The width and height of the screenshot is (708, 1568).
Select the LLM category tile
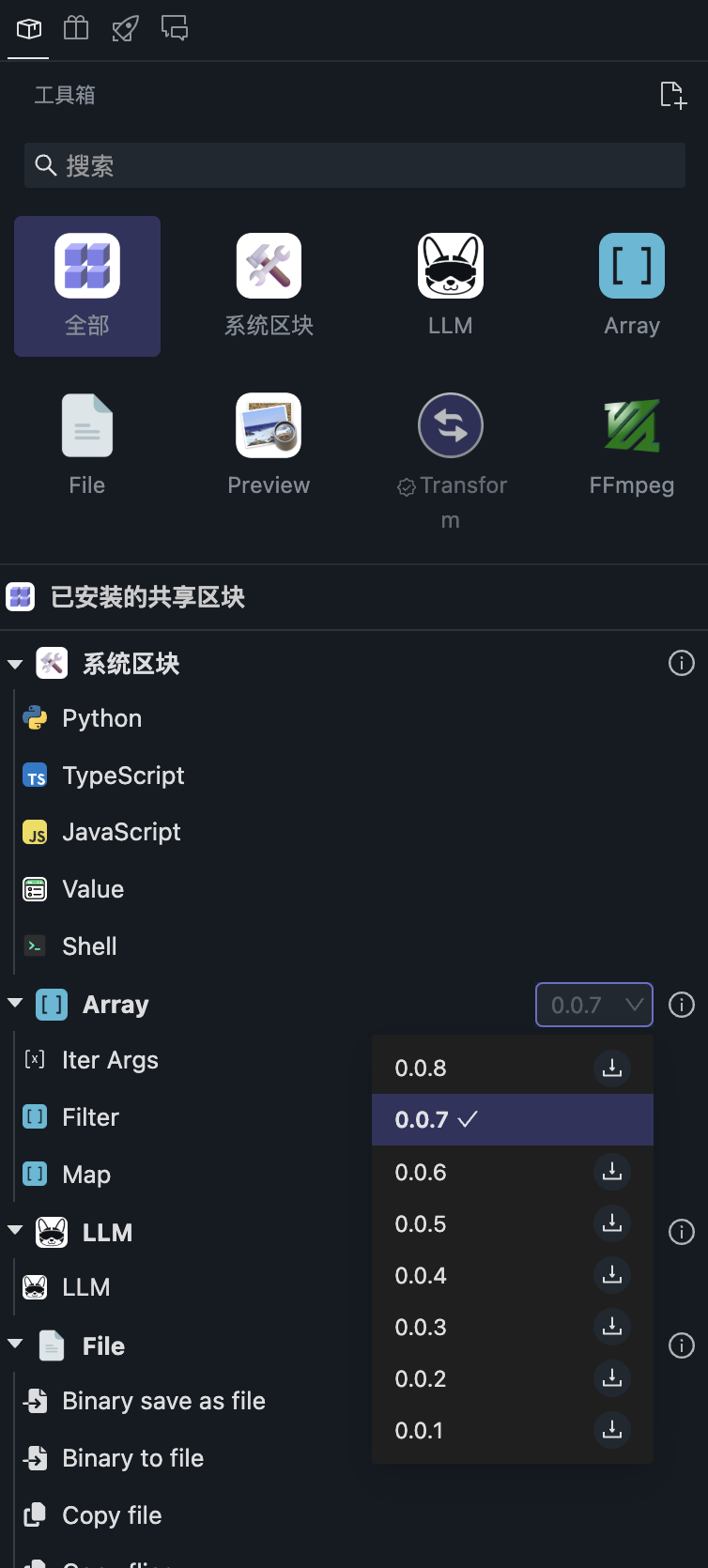pyautogui.click(x=451, y=286)
